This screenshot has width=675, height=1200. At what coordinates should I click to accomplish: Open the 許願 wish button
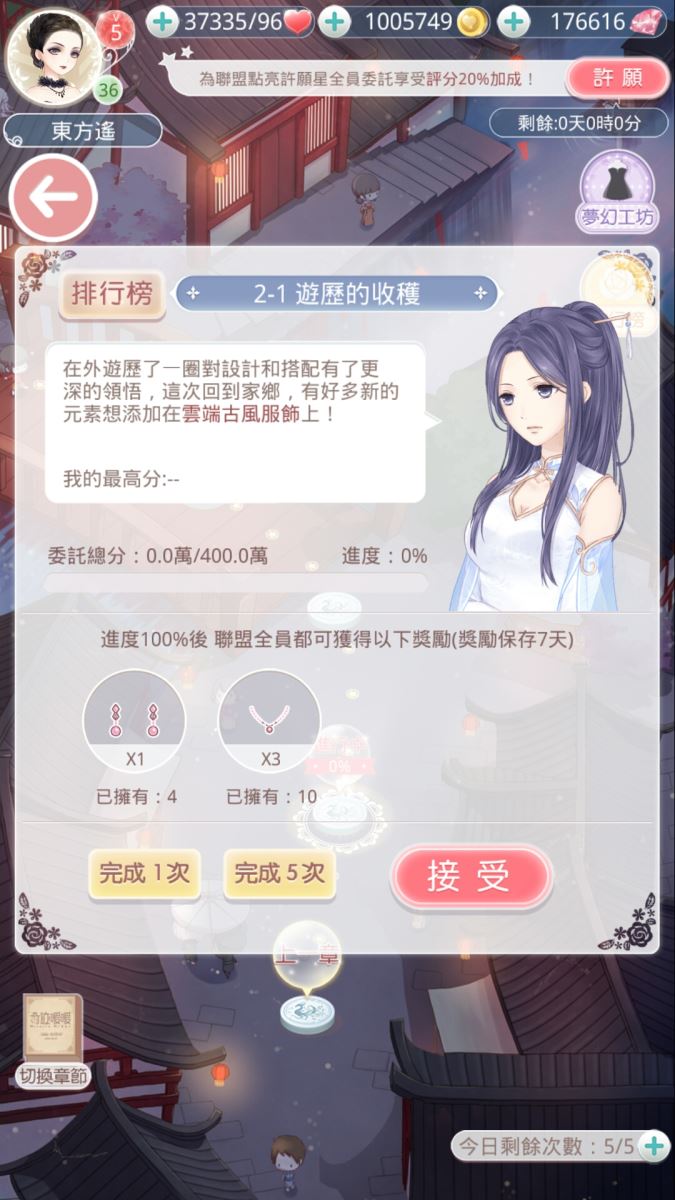tap(617, 78)
